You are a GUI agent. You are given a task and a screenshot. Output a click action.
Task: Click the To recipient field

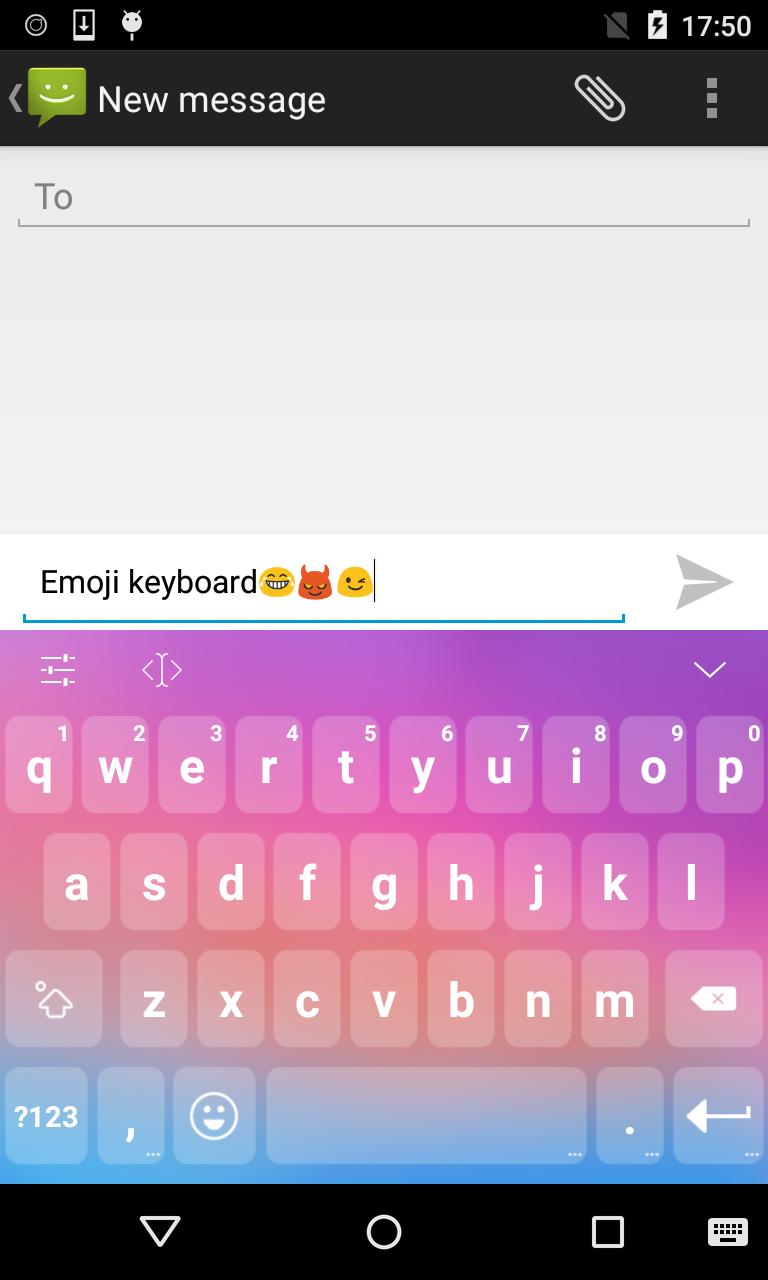(384, 196)
